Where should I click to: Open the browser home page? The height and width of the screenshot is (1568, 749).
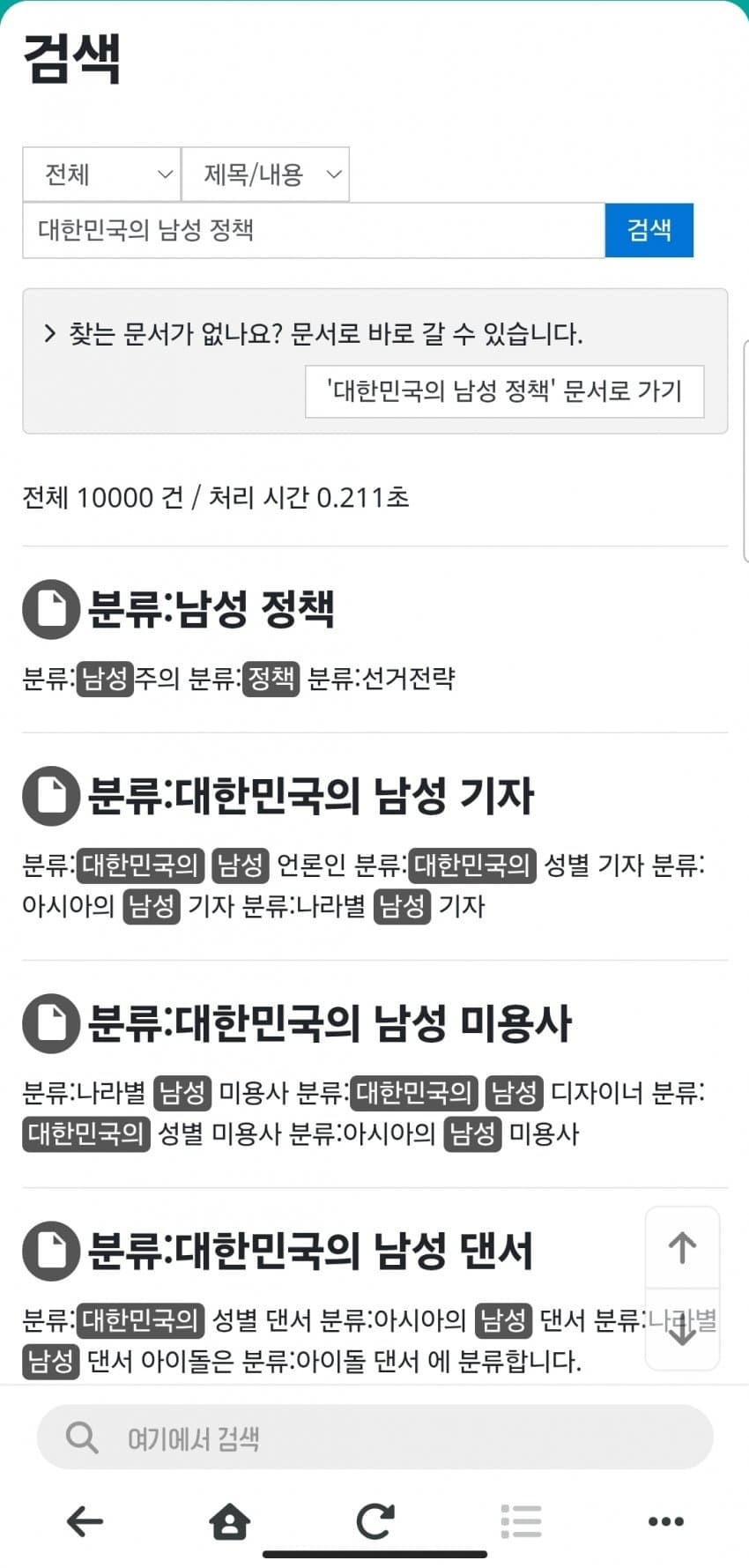coord(230,1521)
